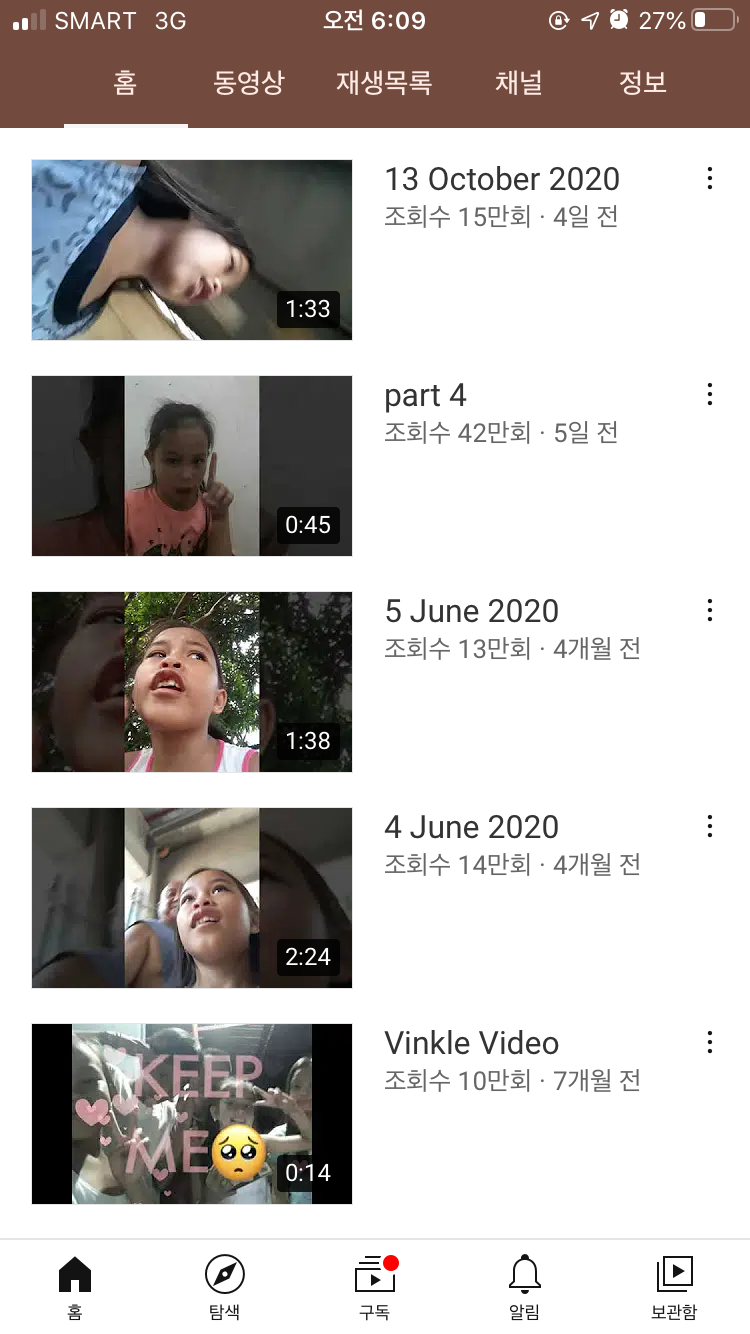View the 정보 tab
The height and width of the screenshot is (1334, 750).
pyautogui.click(x=642, y=82)
